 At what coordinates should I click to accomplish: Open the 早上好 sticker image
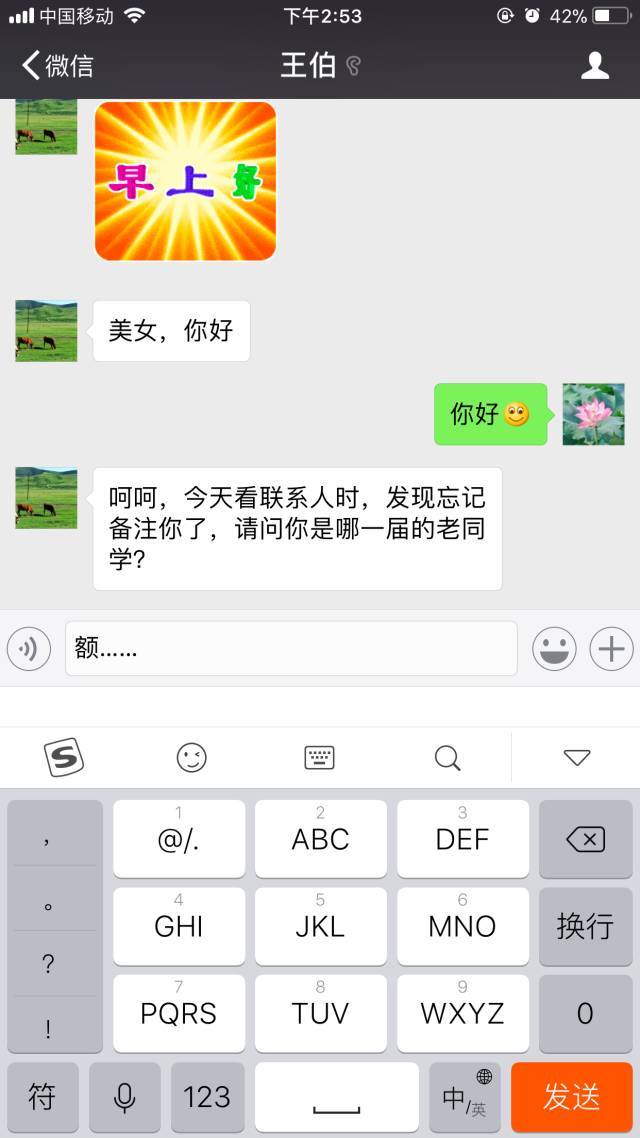pos(185,181)
